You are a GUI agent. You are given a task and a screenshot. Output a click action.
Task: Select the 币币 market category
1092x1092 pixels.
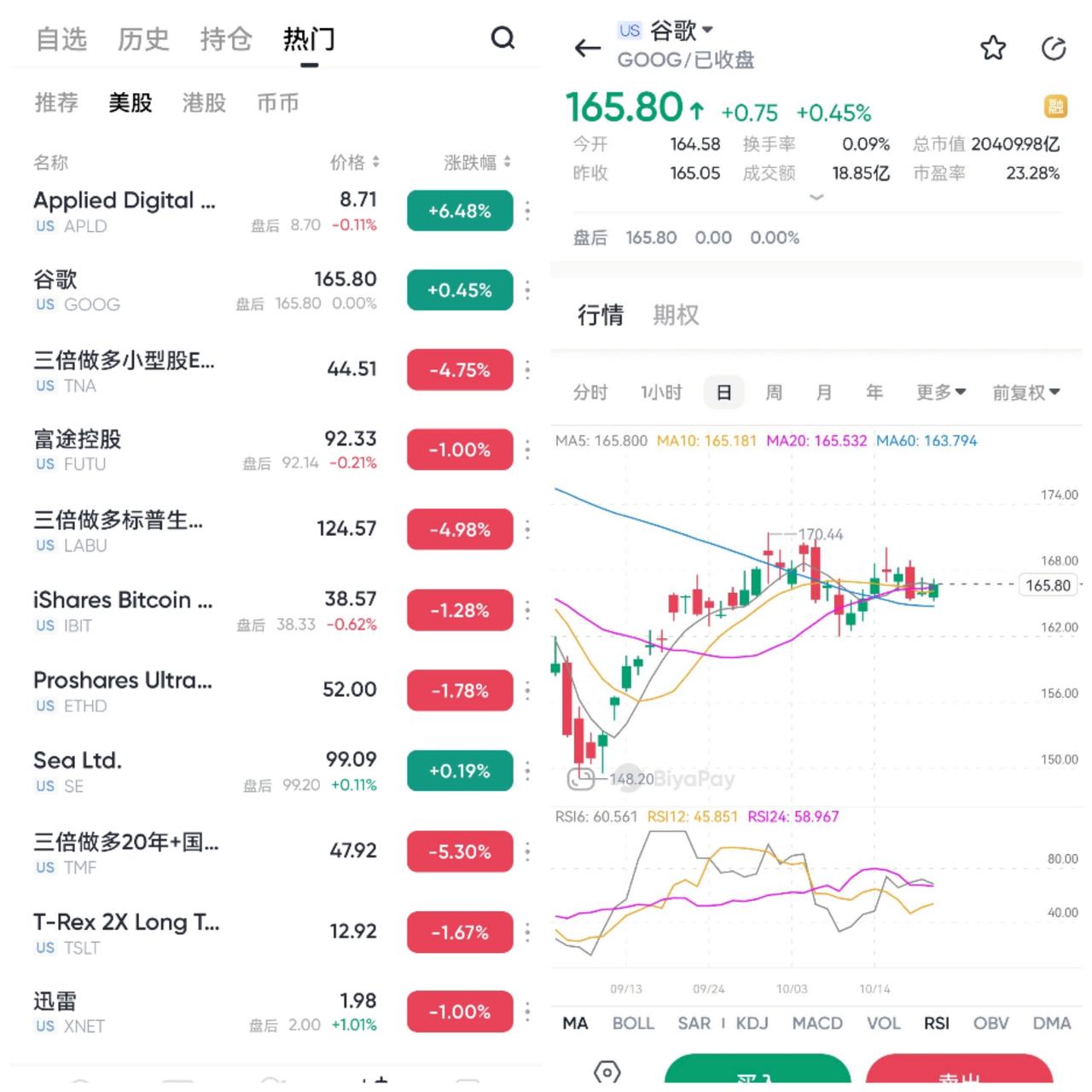click(278, 103)
